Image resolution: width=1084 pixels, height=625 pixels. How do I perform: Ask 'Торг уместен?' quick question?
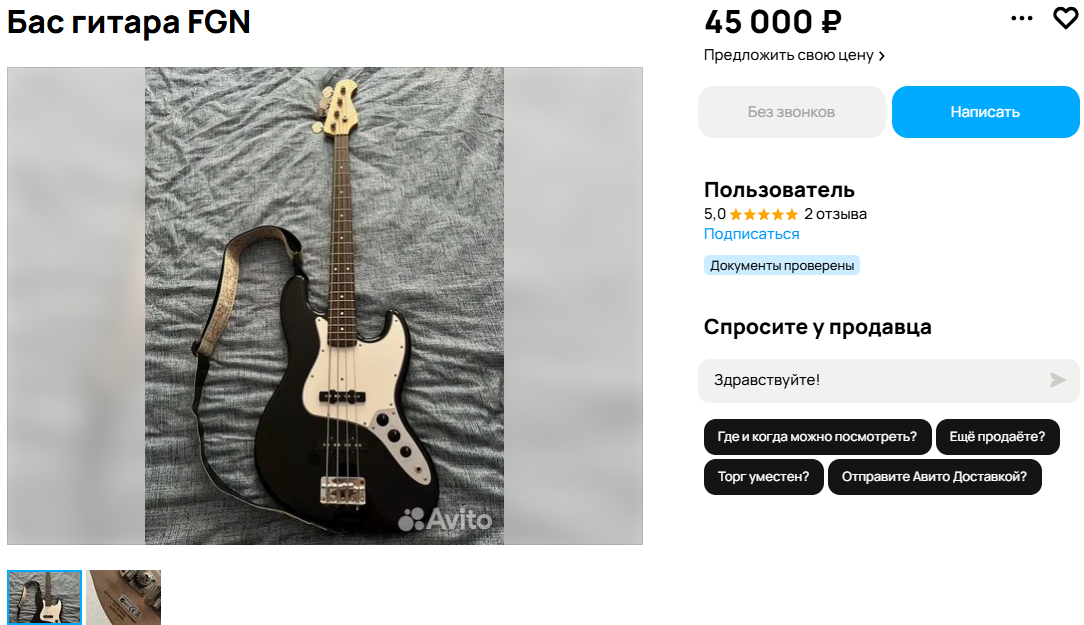(763, 477)
